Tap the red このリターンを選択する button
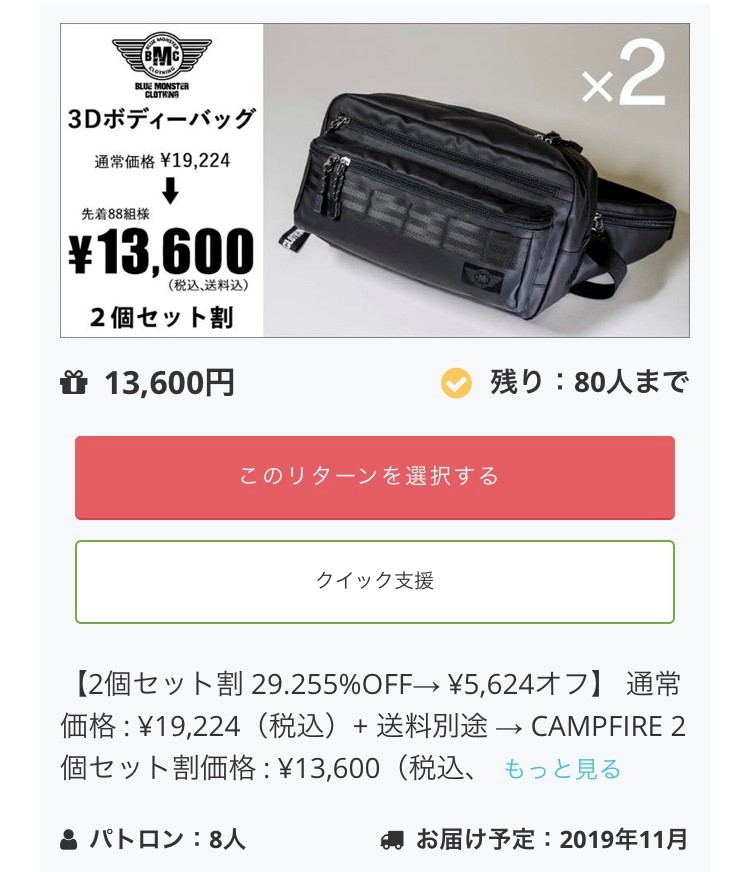 click(374, 477)
